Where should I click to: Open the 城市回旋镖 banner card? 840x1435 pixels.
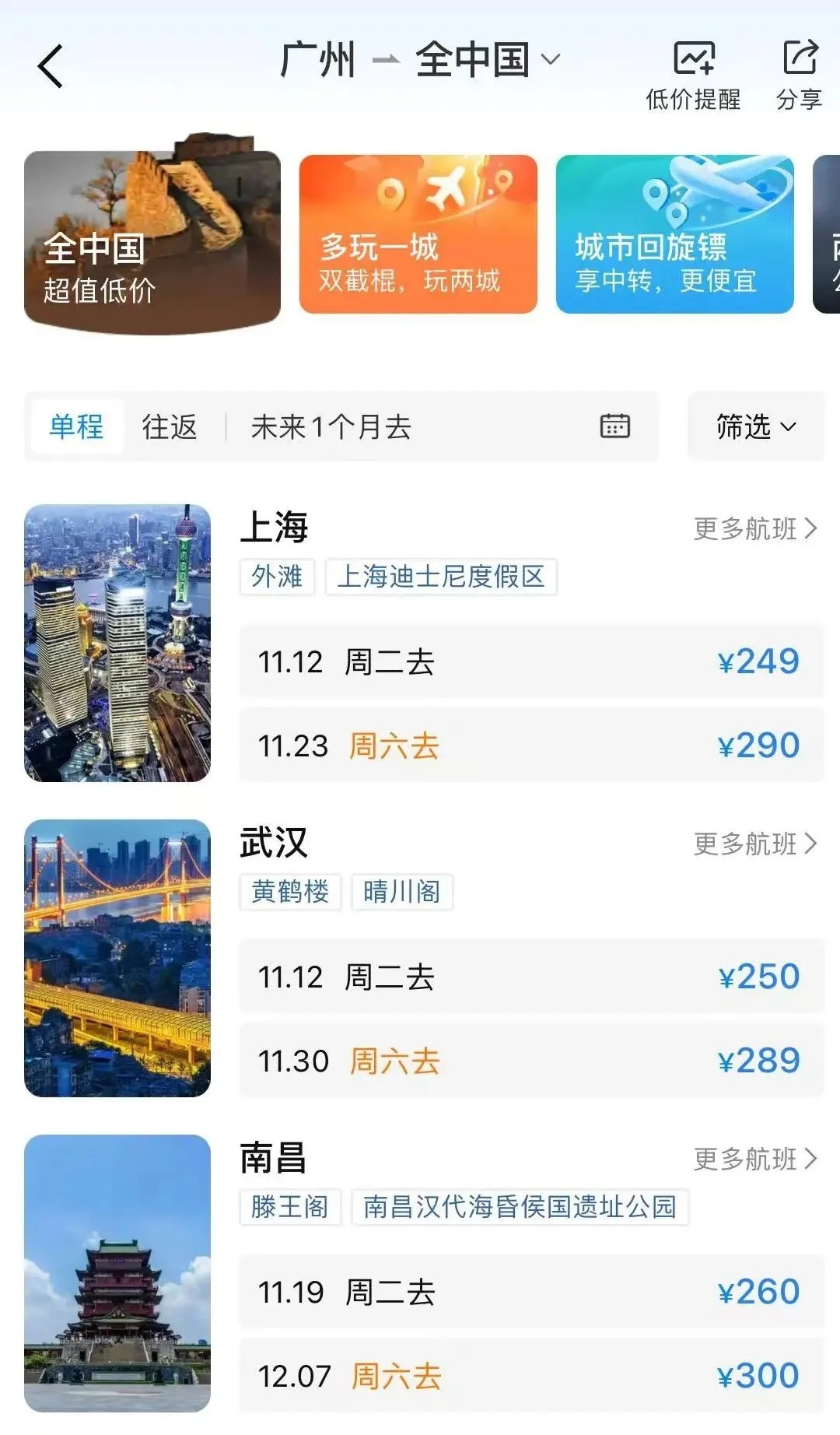(x=674, y=234)
